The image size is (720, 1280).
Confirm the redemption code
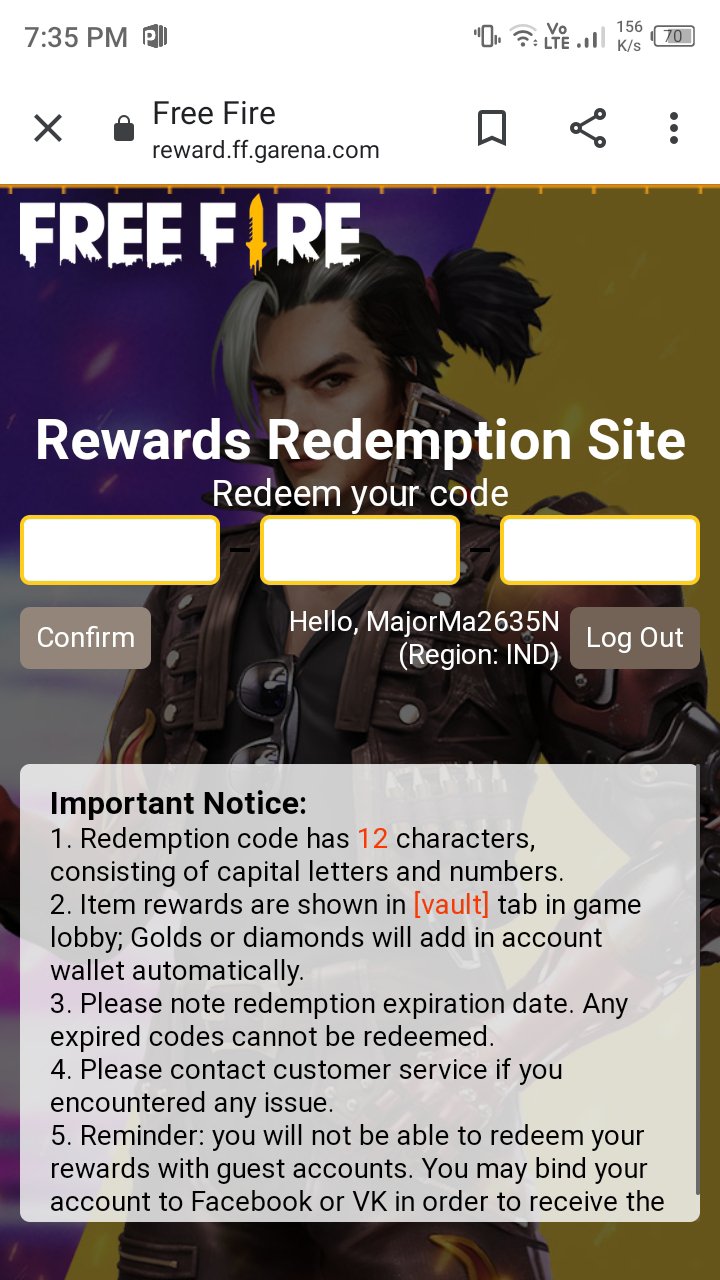pyautogui.click(x=86, y=638)
